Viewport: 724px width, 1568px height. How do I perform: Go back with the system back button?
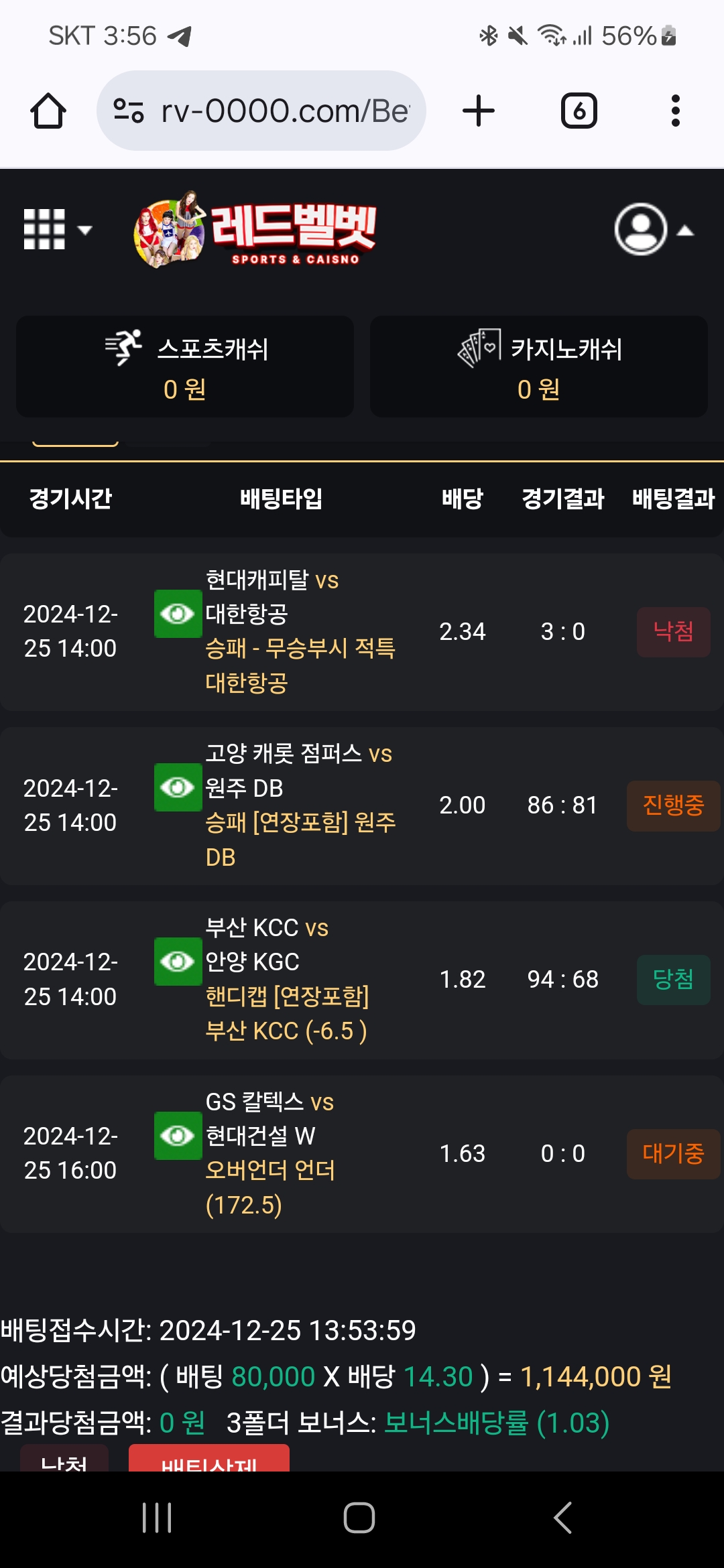tap(563, 1518)
